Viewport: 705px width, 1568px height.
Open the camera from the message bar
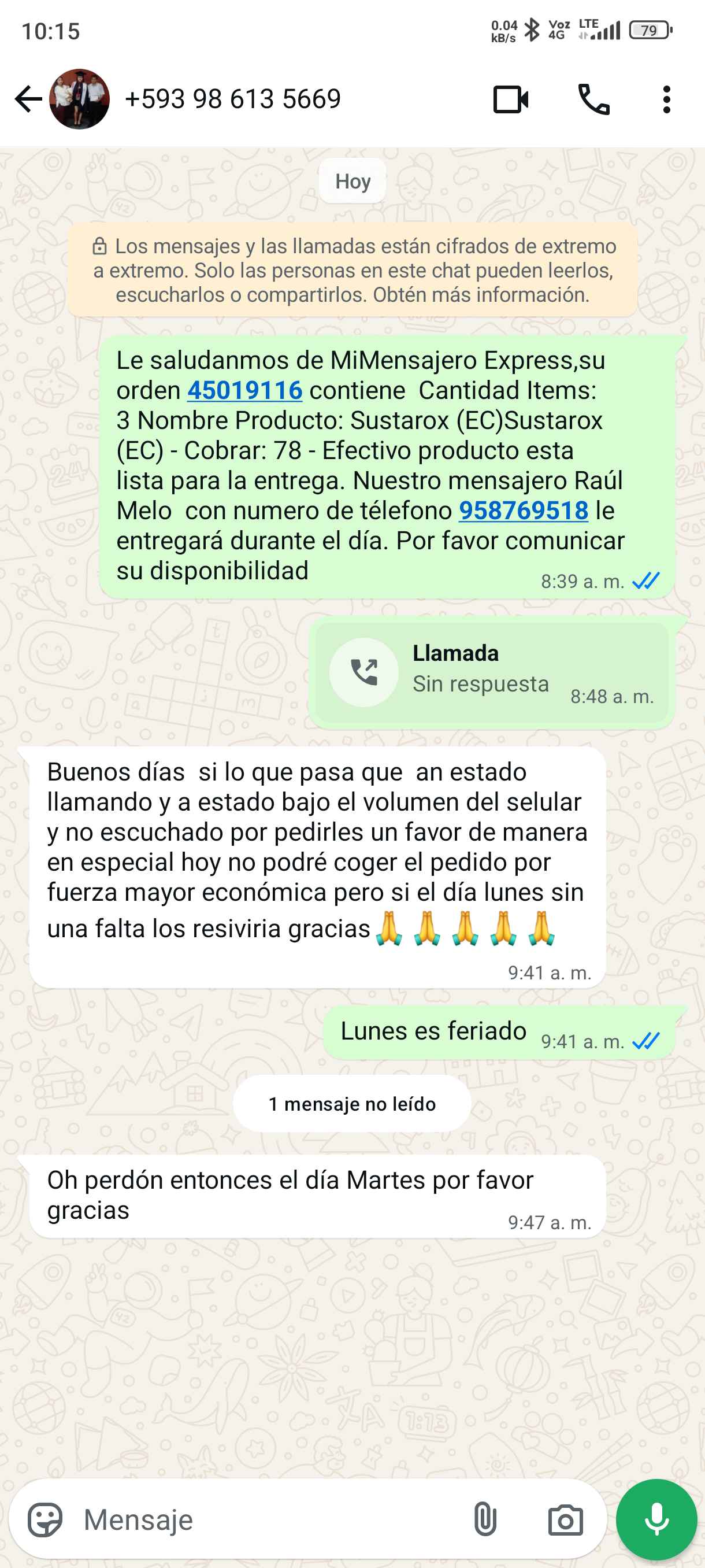click(565, 1520)
